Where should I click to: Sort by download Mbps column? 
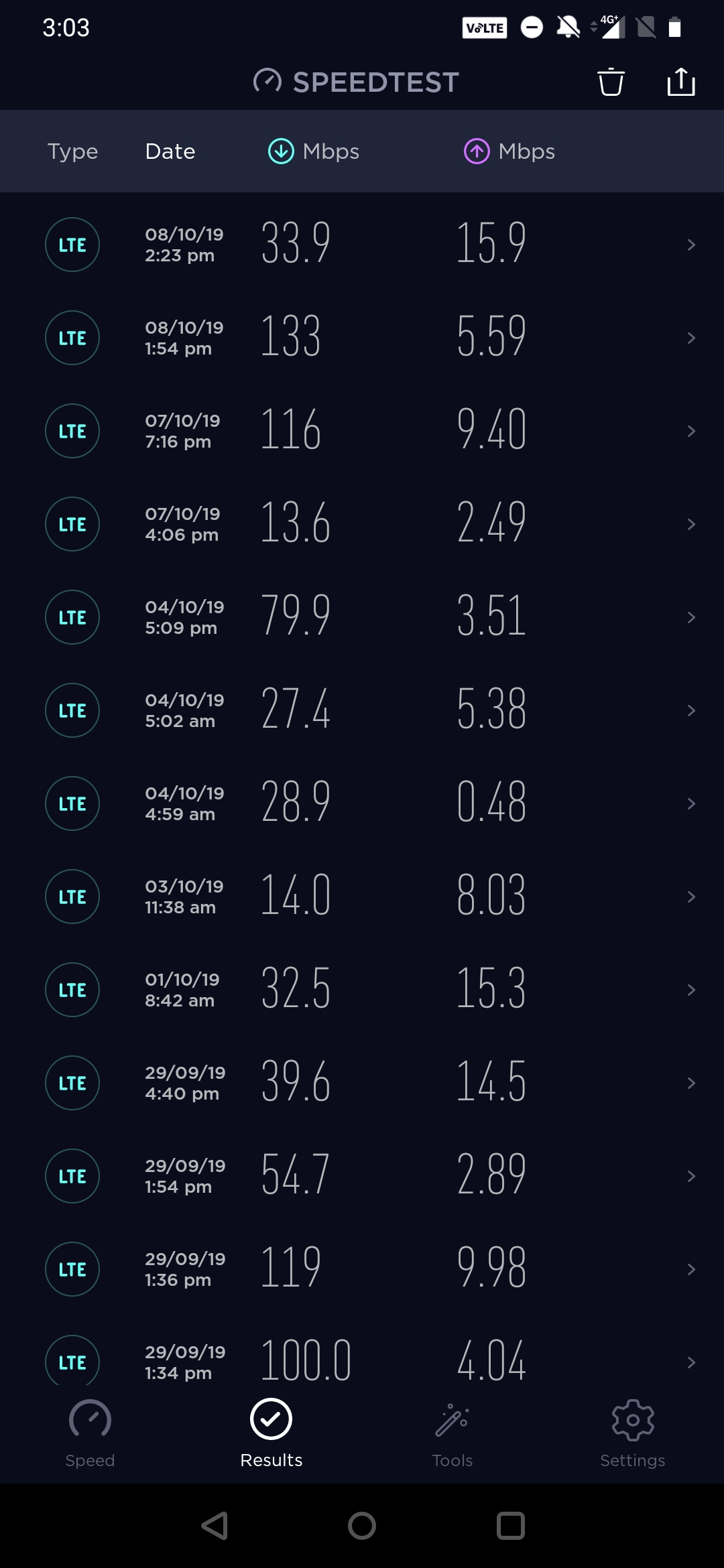(314, 151)
